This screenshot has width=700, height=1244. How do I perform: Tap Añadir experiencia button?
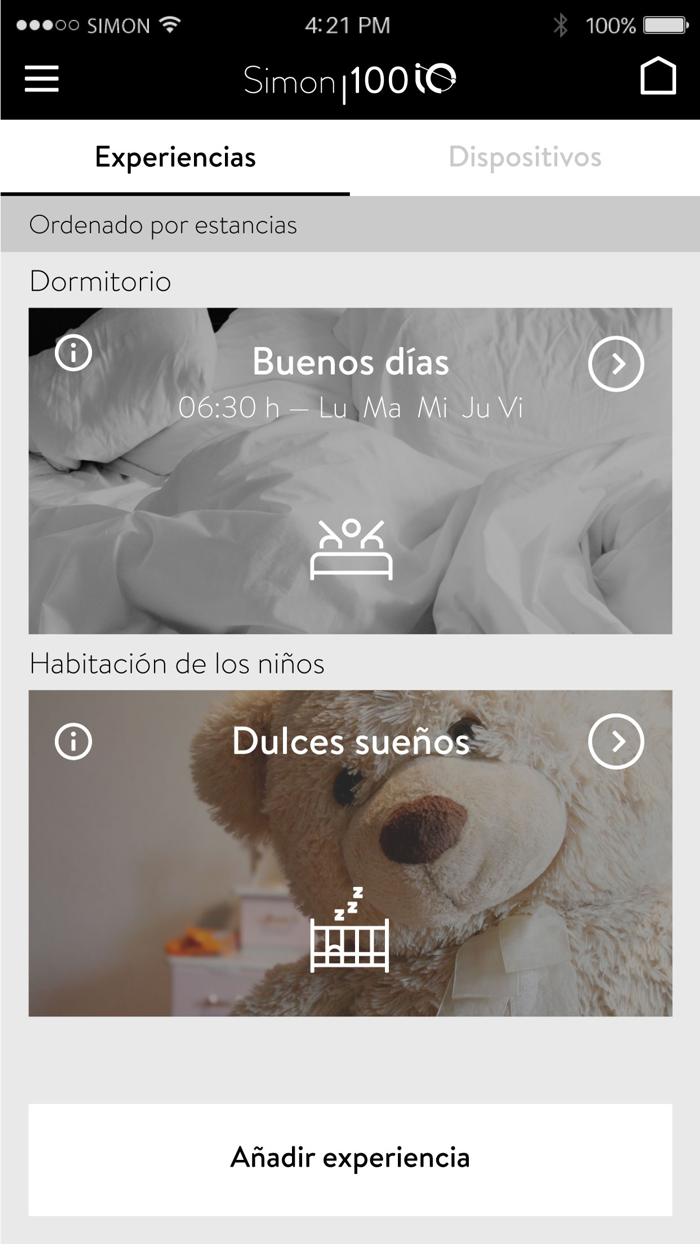point(350,1159)
